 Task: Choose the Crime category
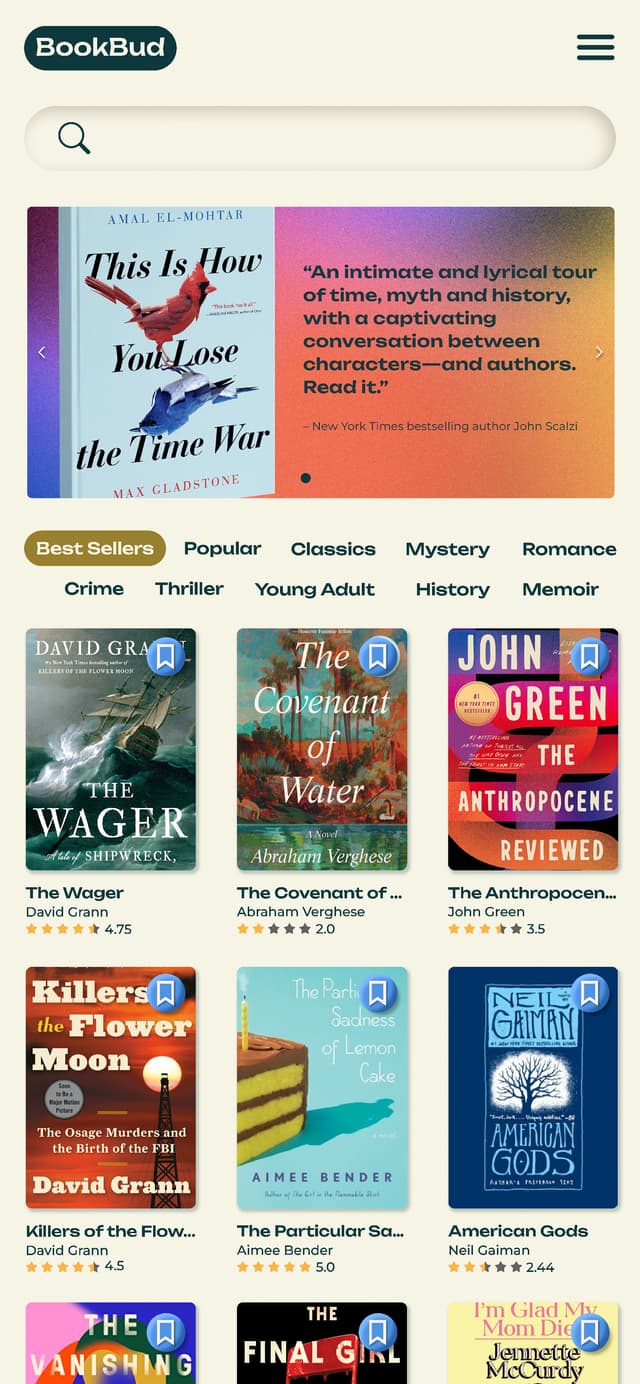click(x=94, y=589)
